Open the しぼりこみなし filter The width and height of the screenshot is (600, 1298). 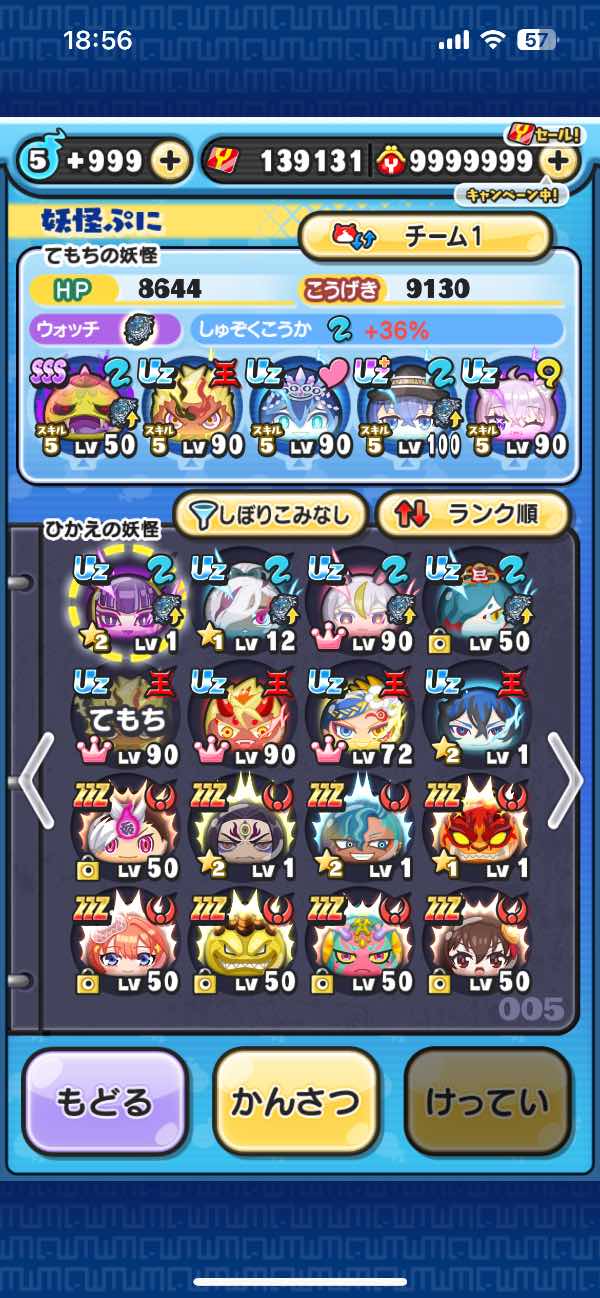pos(271,515)
